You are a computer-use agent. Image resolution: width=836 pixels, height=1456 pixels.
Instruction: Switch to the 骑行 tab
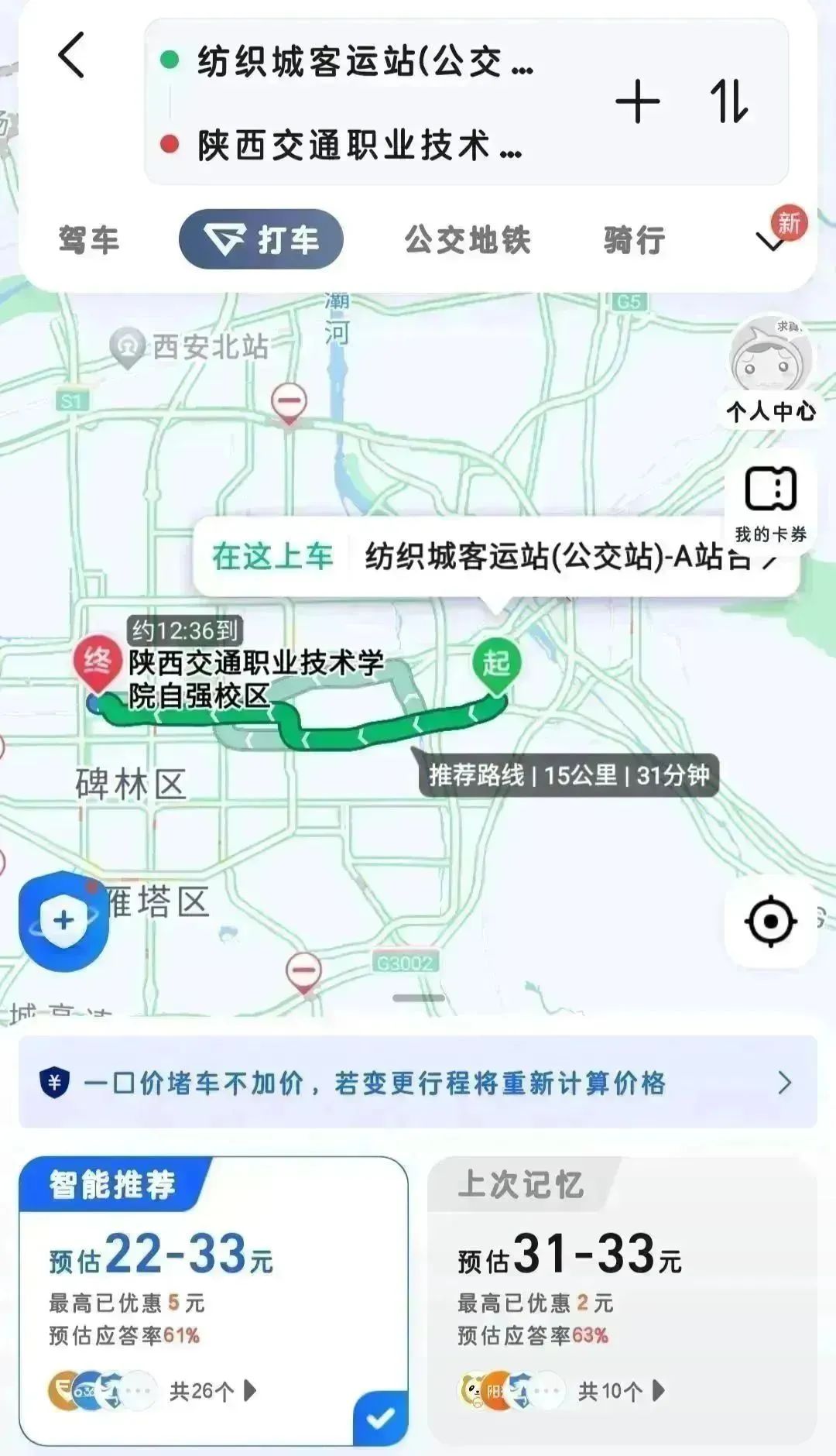(x=634, y=240)
